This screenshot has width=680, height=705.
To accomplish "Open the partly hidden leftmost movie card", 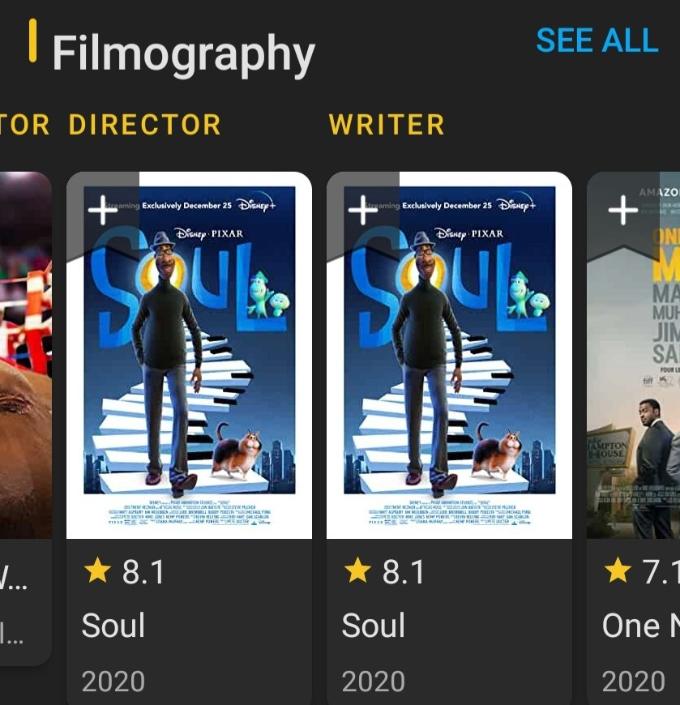I will (25, 400).
